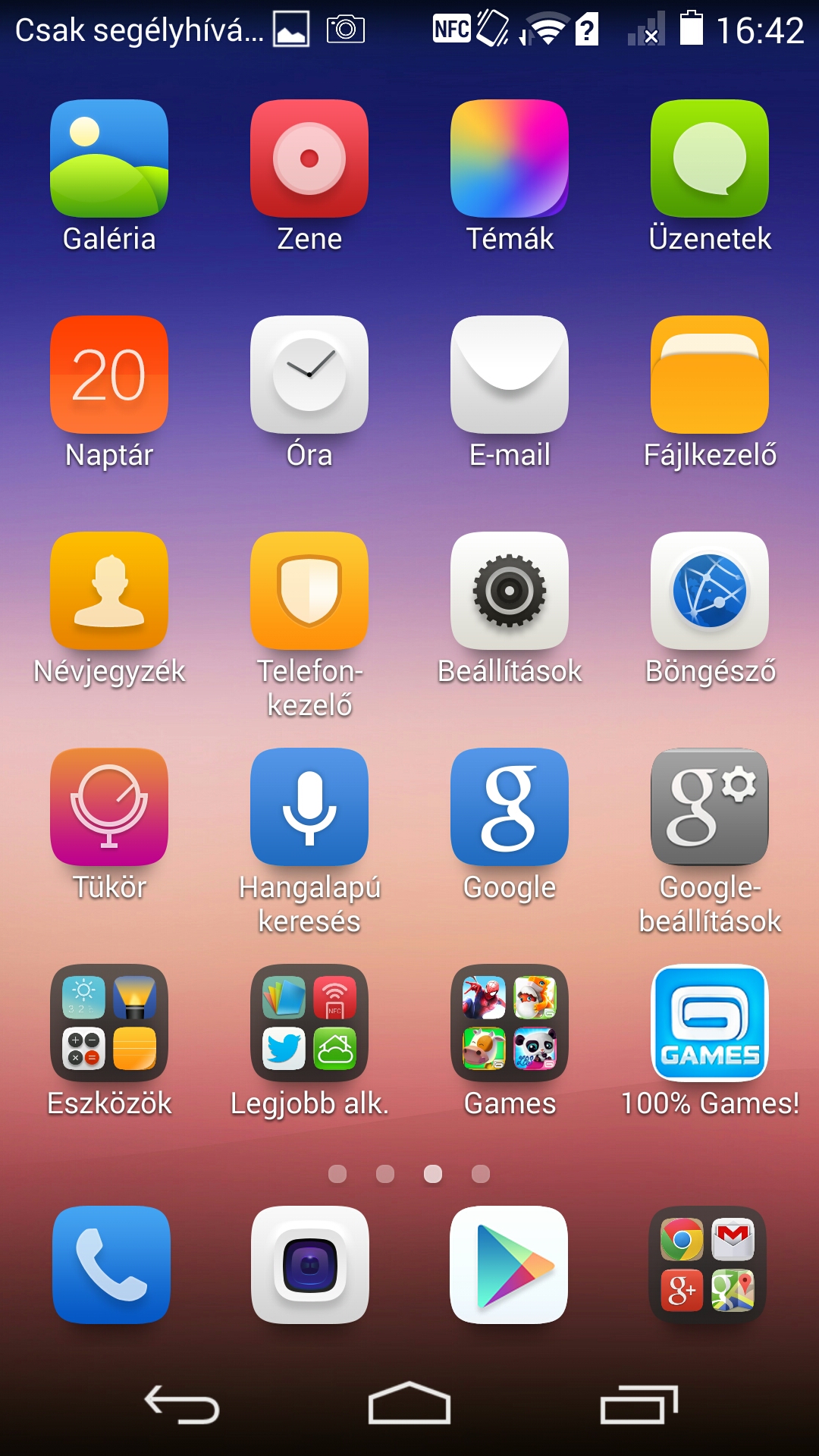
Task: Open the Galéria app
Action: [x=109, y=158]
